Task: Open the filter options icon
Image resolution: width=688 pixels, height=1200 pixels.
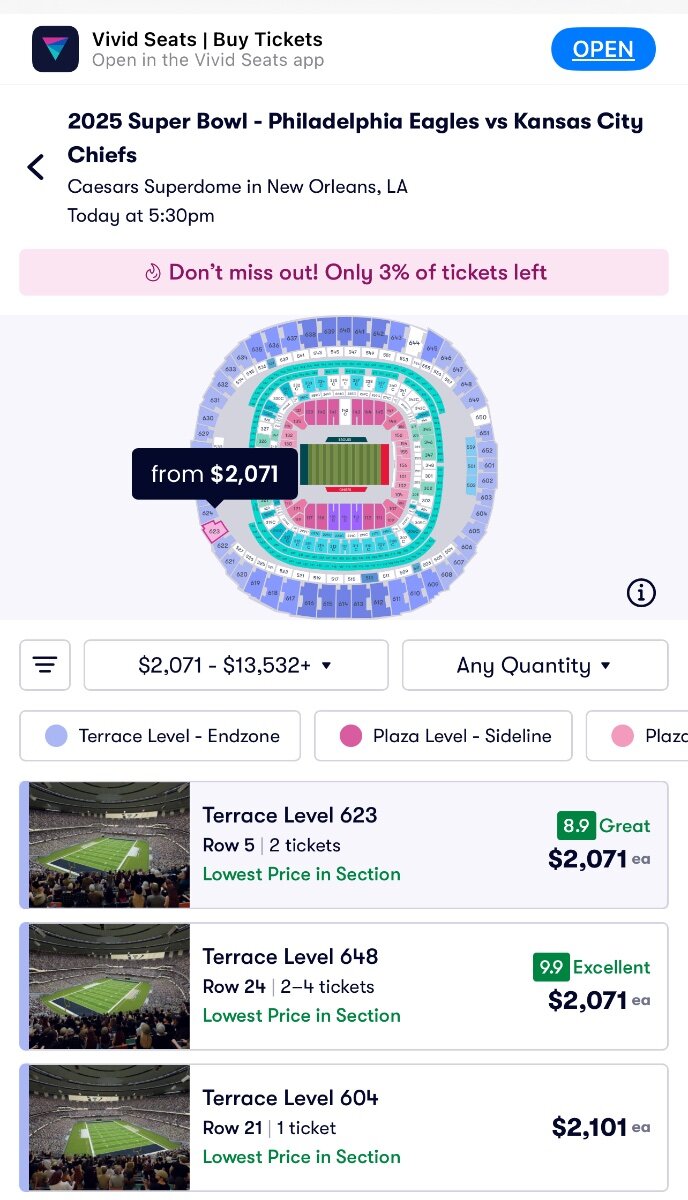Action: pos(45,665)
